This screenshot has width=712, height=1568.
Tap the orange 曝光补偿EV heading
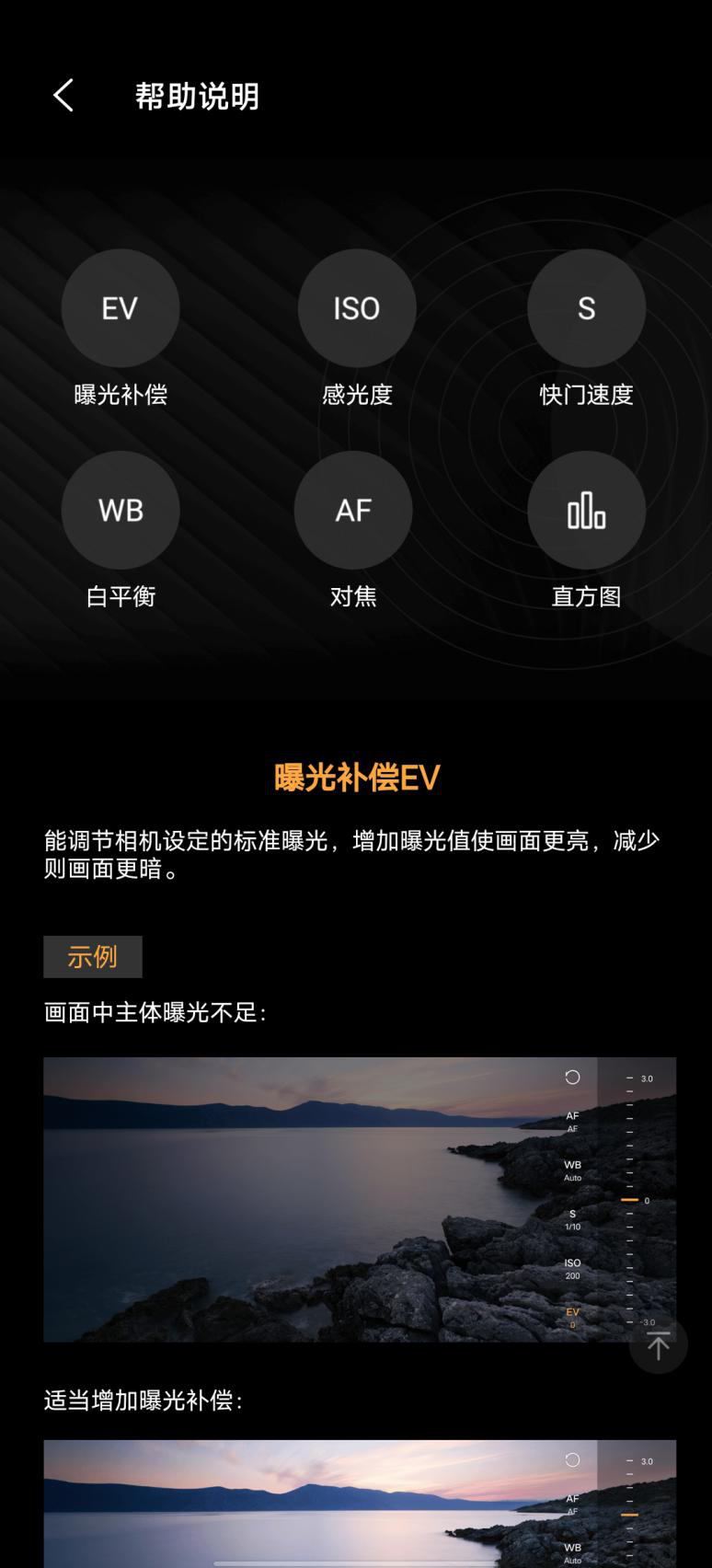[356, 778]
